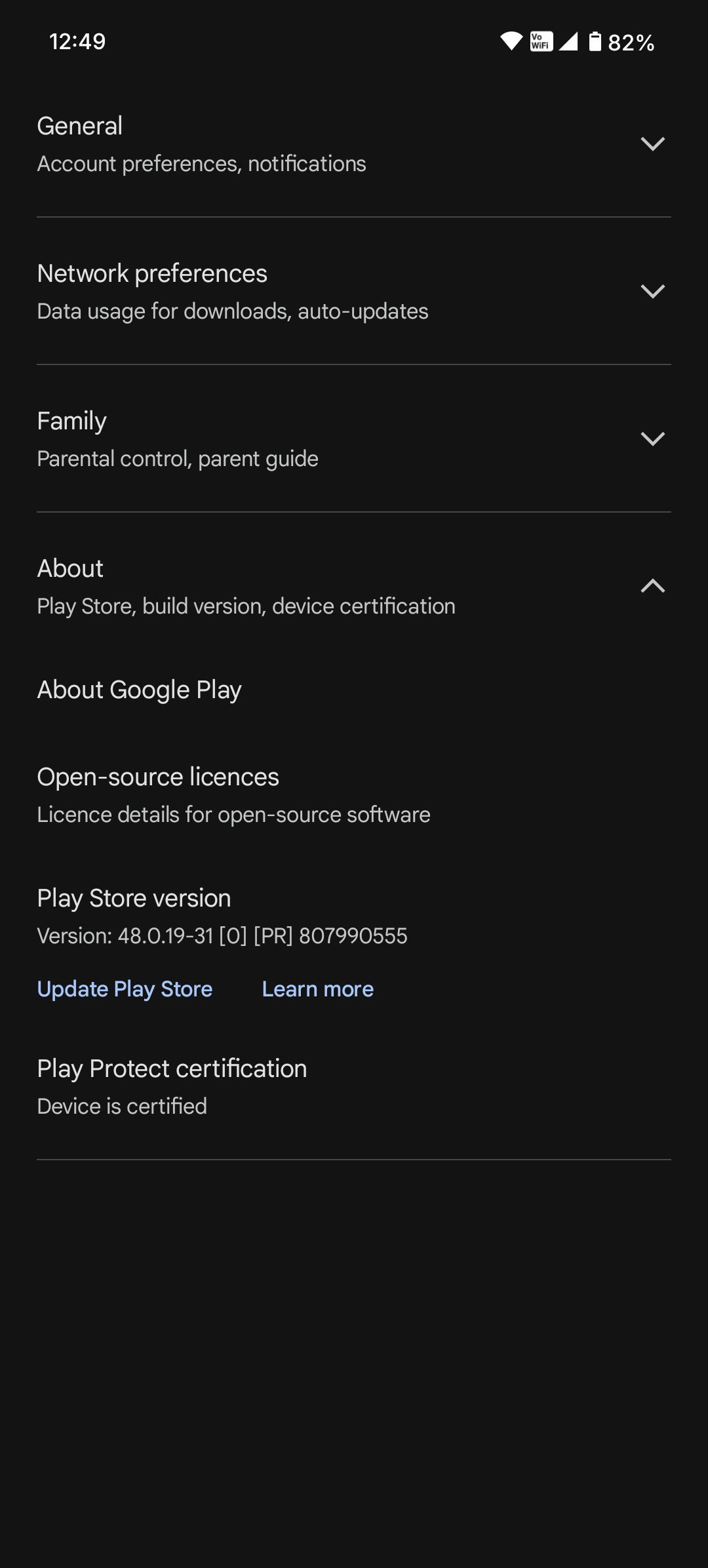Screen dimensions: 708x1568
Task: Tap Update Play Store link
Action: tap(125, 989)
